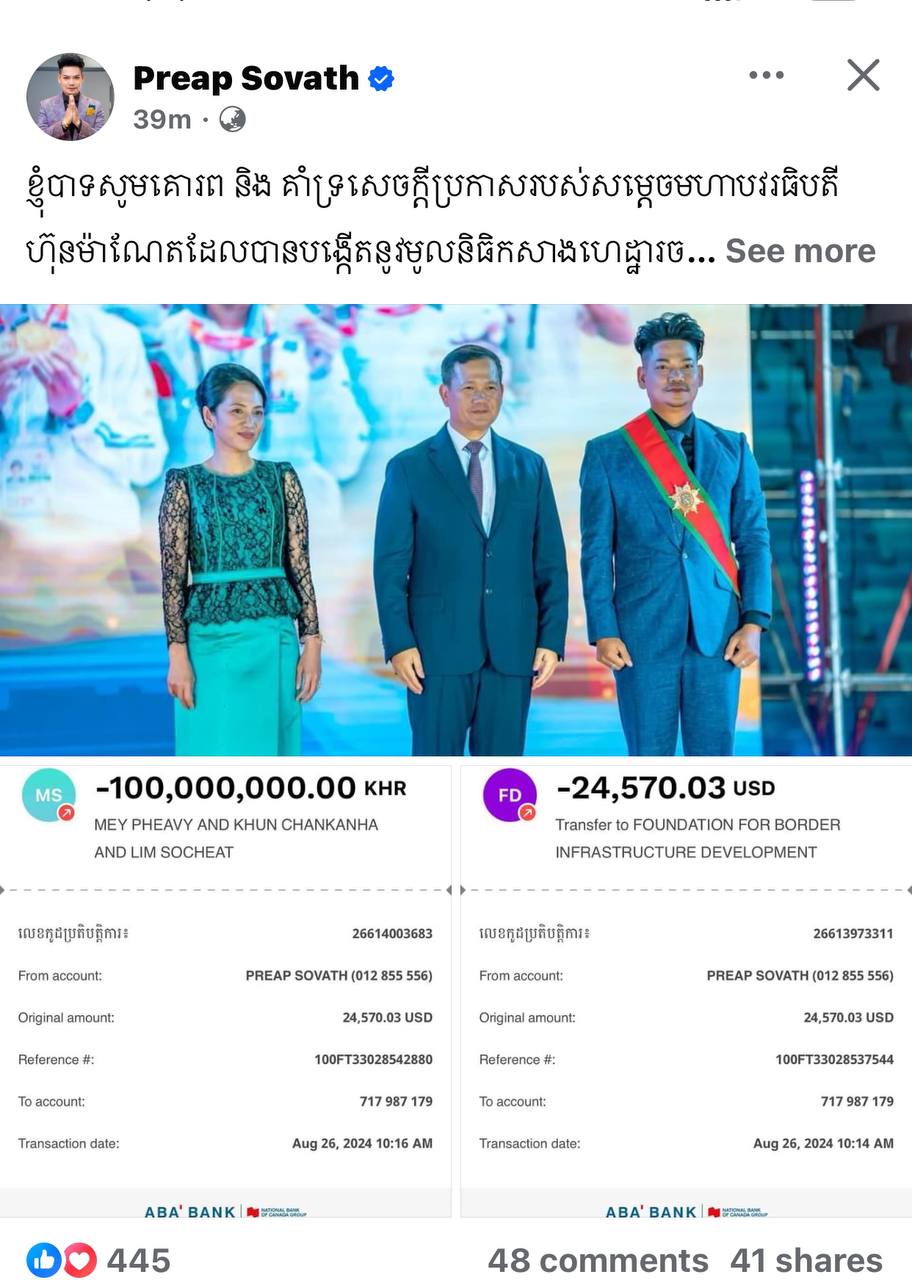Screen dimensions: 912x1280
Task: Open Preap Sovath's profile picture
Action: [x=70, y=97]
